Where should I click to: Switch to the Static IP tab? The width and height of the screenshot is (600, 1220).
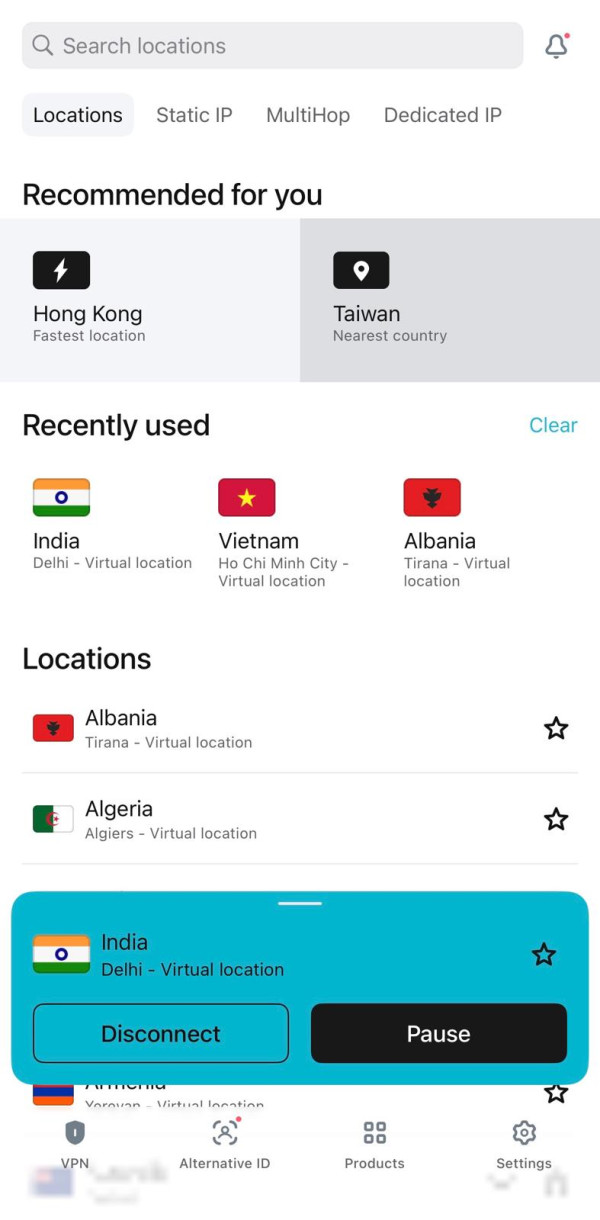(194, 115)
